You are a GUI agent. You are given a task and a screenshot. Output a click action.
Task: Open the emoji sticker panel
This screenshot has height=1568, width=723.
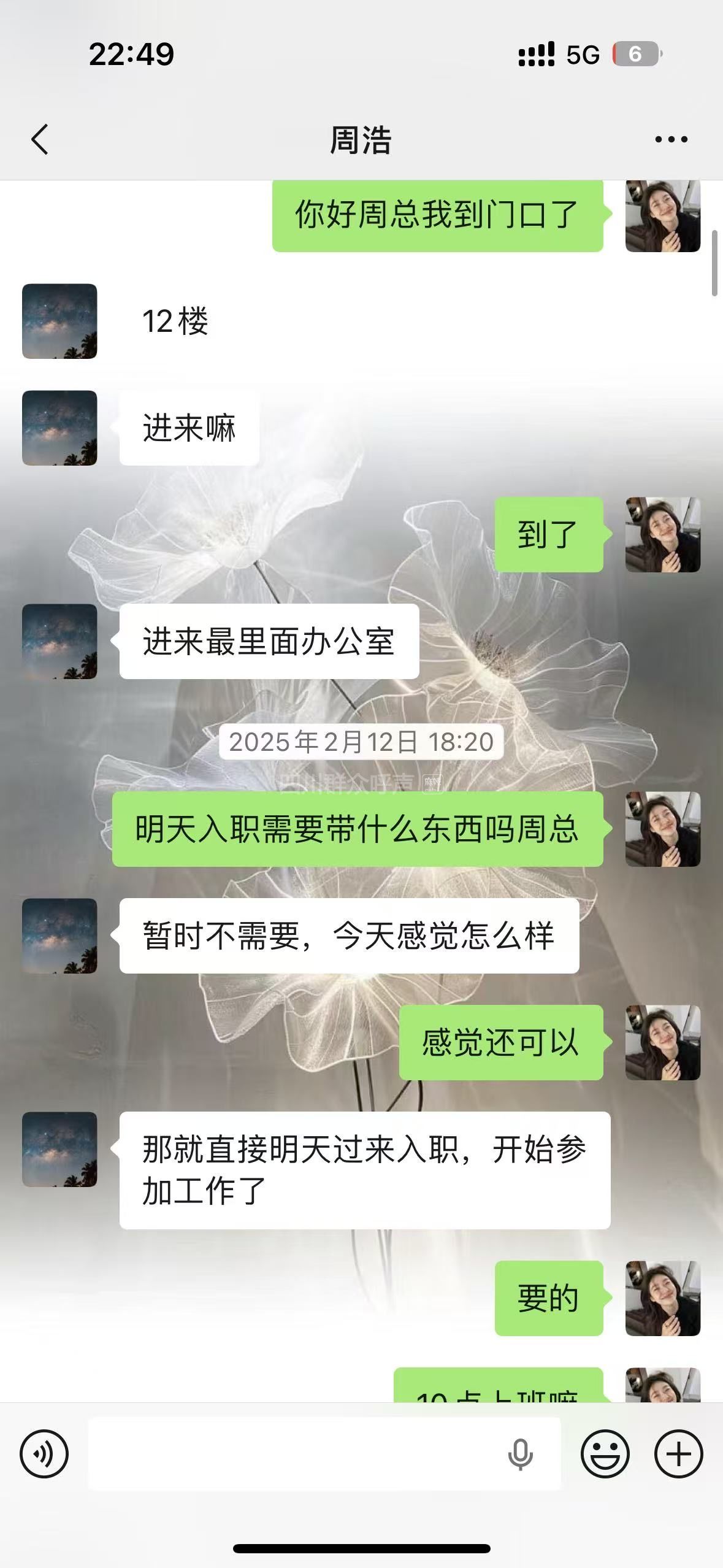pos(605,1453)
